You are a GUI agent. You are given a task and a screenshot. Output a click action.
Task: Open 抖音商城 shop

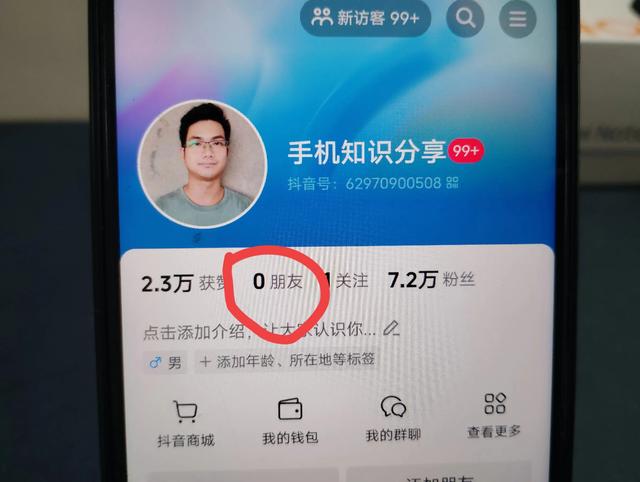(185, 421)
